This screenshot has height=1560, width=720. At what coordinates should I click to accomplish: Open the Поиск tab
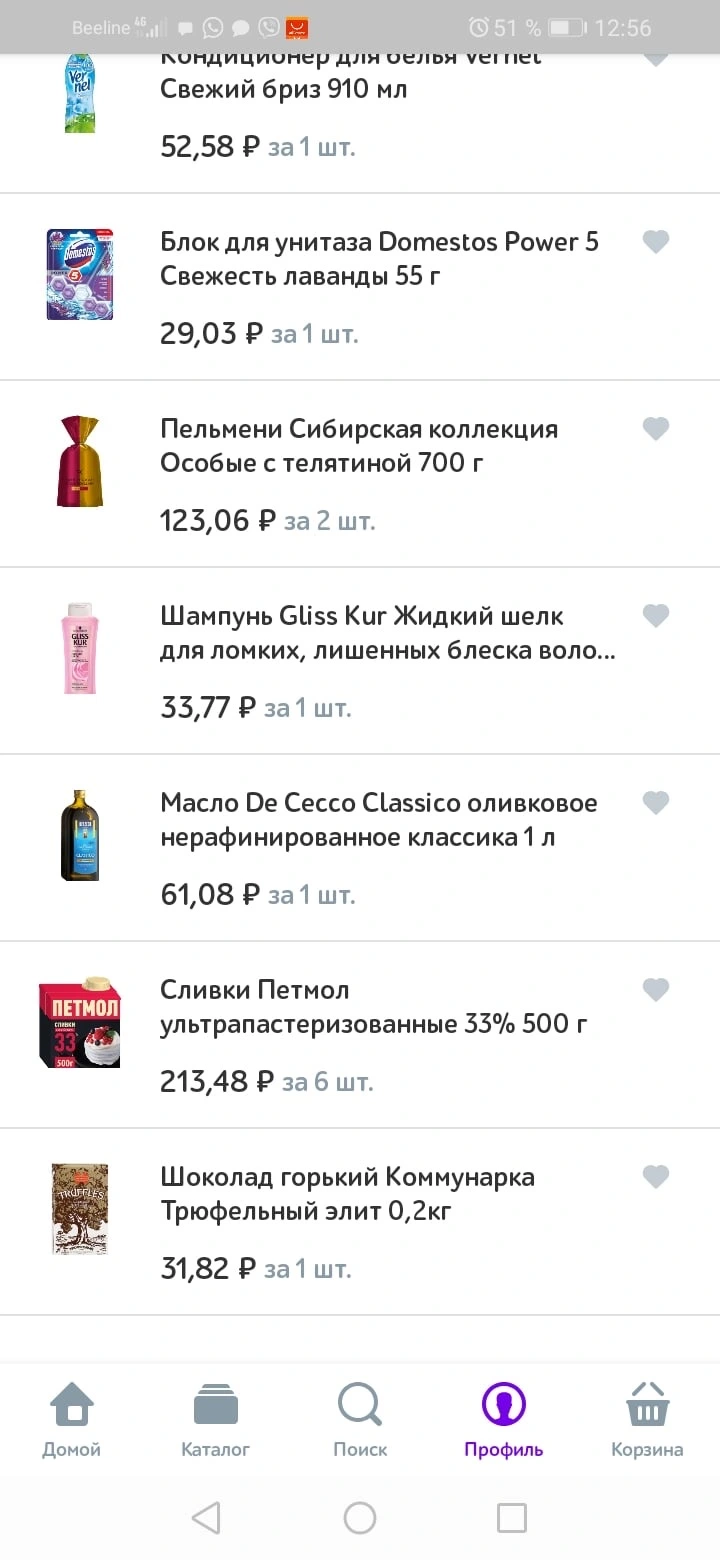[360, 1419]
